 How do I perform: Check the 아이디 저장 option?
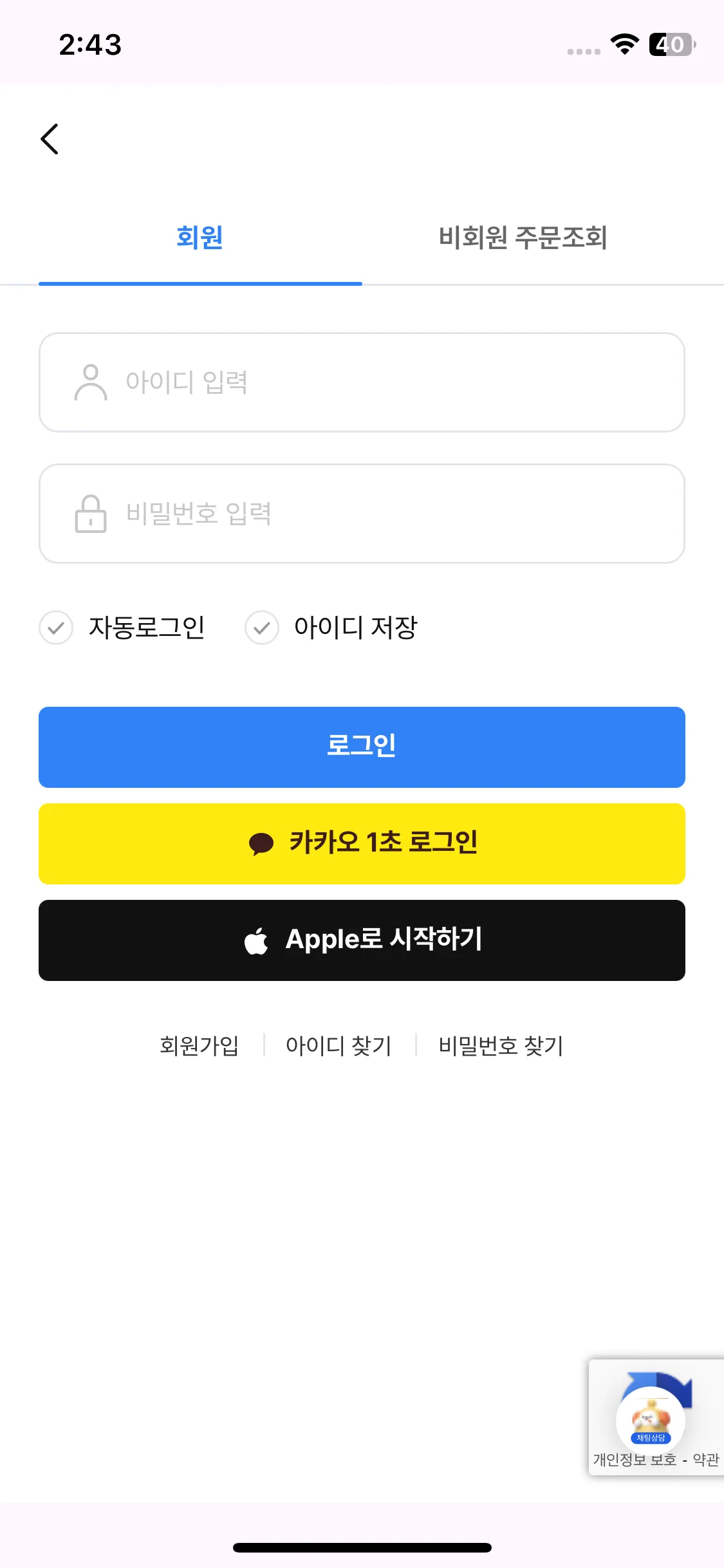coord(262,628)
